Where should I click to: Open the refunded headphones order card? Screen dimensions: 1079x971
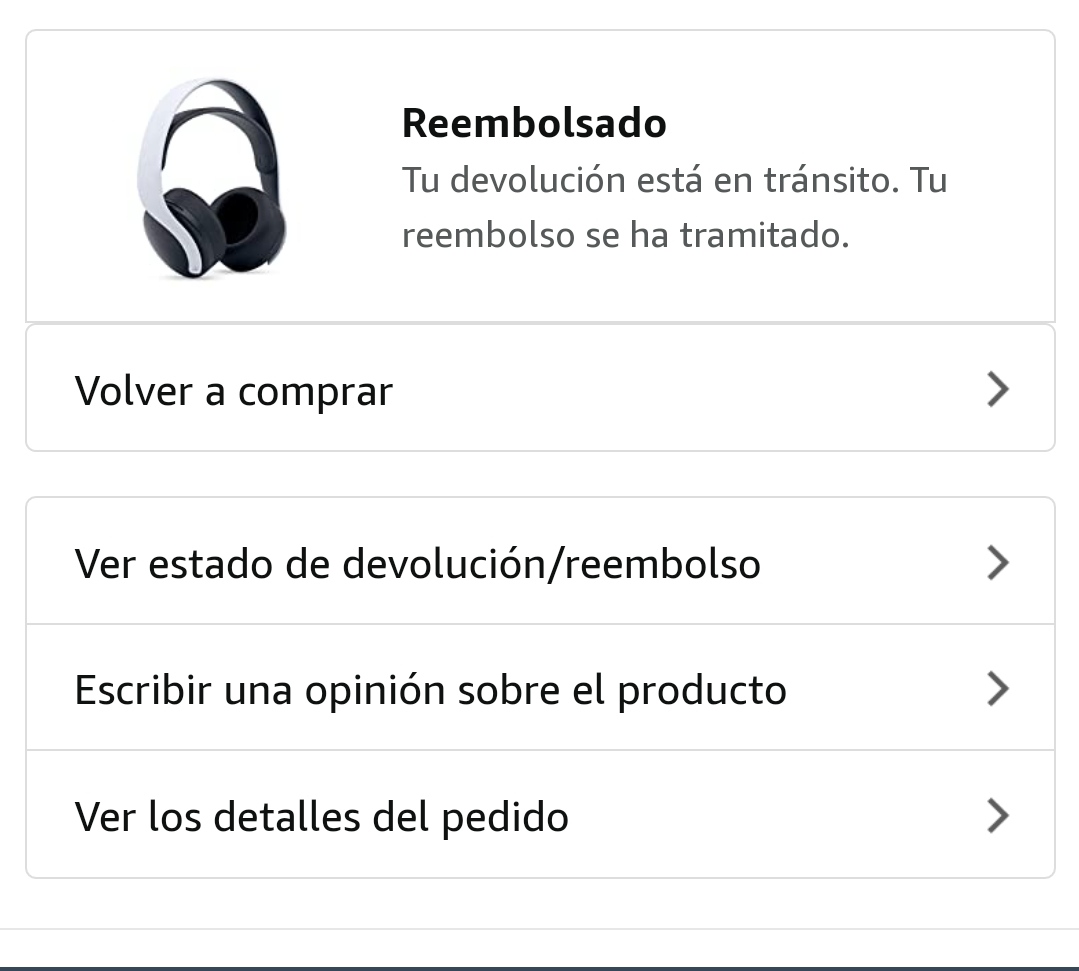[x=540, y=177]
